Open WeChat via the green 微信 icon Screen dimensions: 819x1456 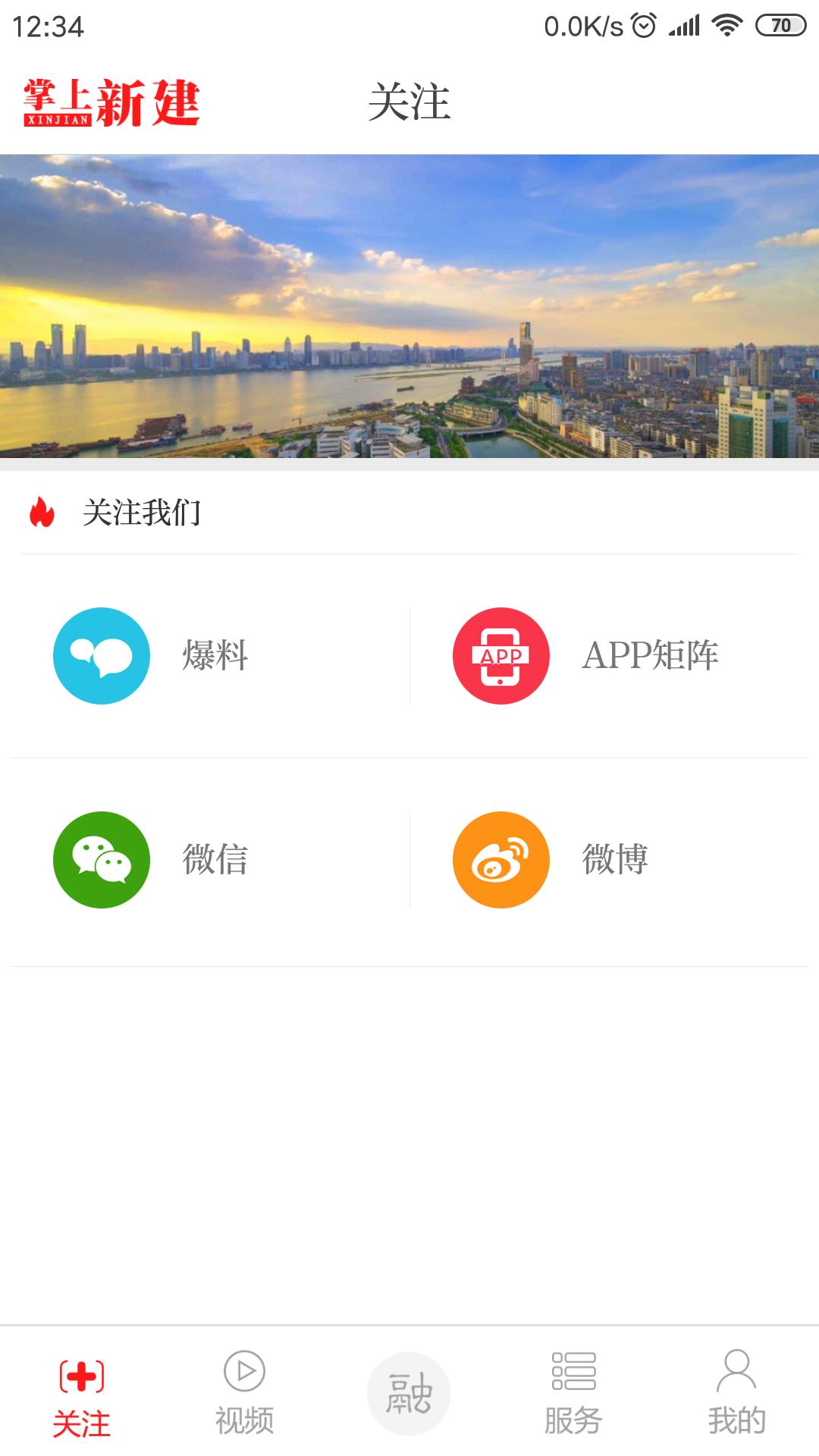pos(100,861)
